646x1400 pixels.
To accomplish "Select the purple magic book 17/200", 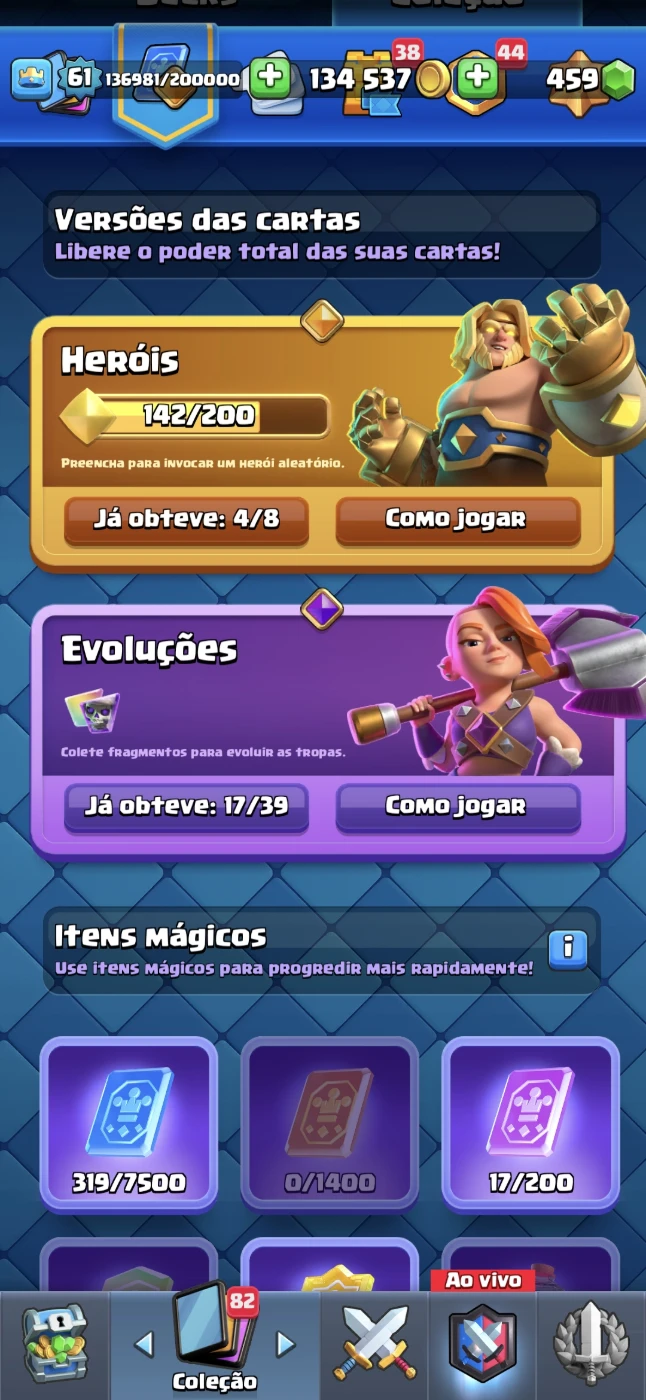I will point(530,1122).
